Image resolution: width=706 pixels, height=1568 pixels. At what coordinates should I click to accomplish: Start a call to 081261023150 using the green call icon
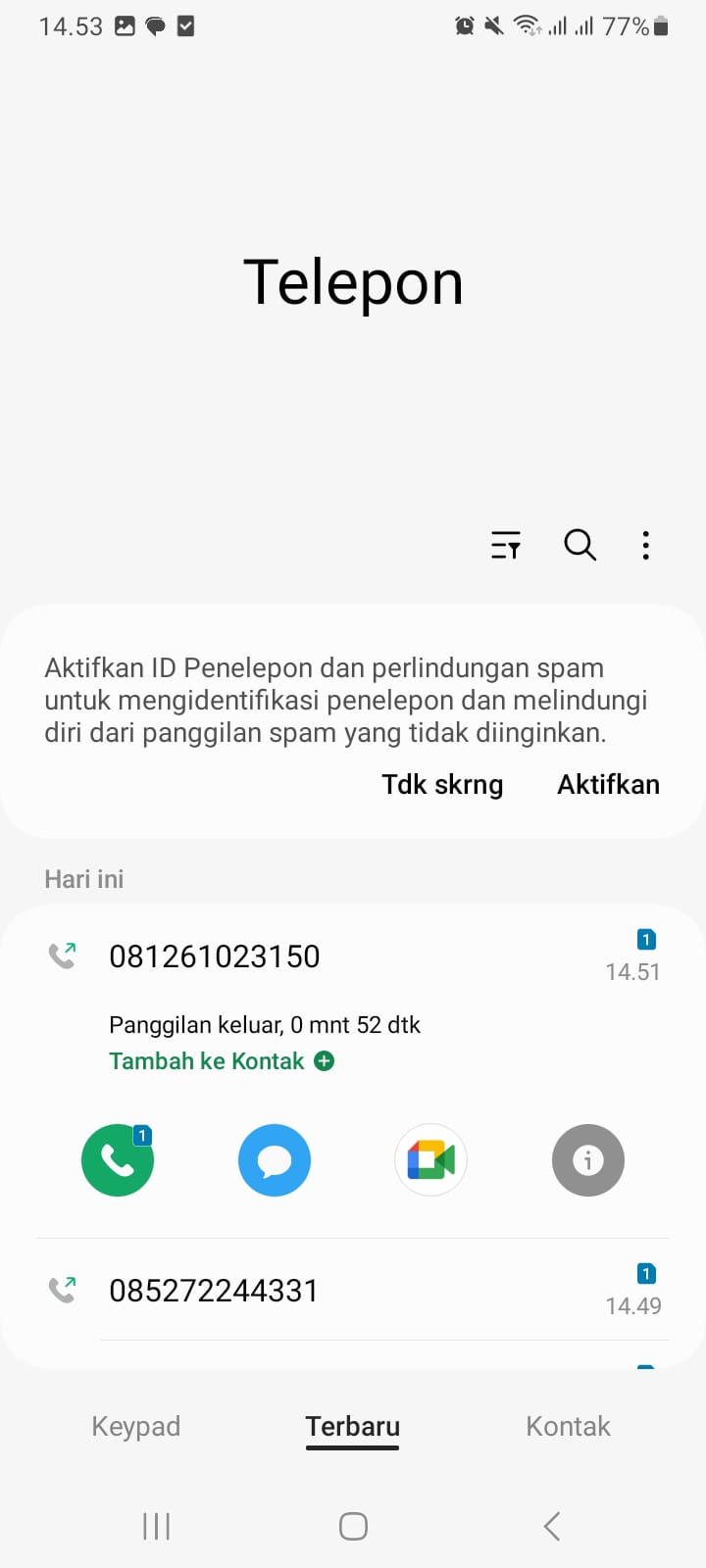tap(118, 1160)
